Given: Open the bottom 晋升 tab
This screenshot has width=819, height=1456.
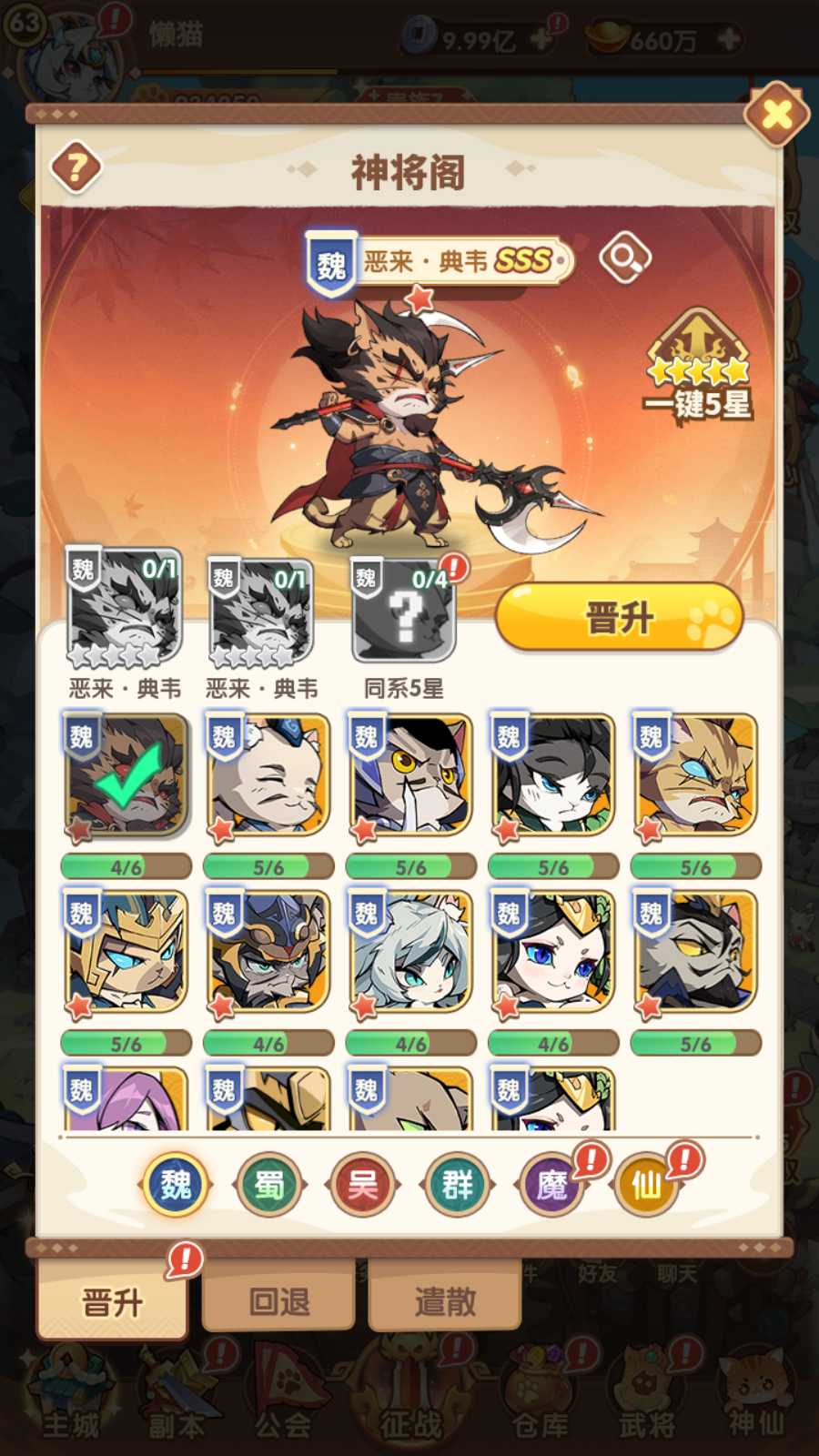Looking at the screenshot, I should [113, 1302].
